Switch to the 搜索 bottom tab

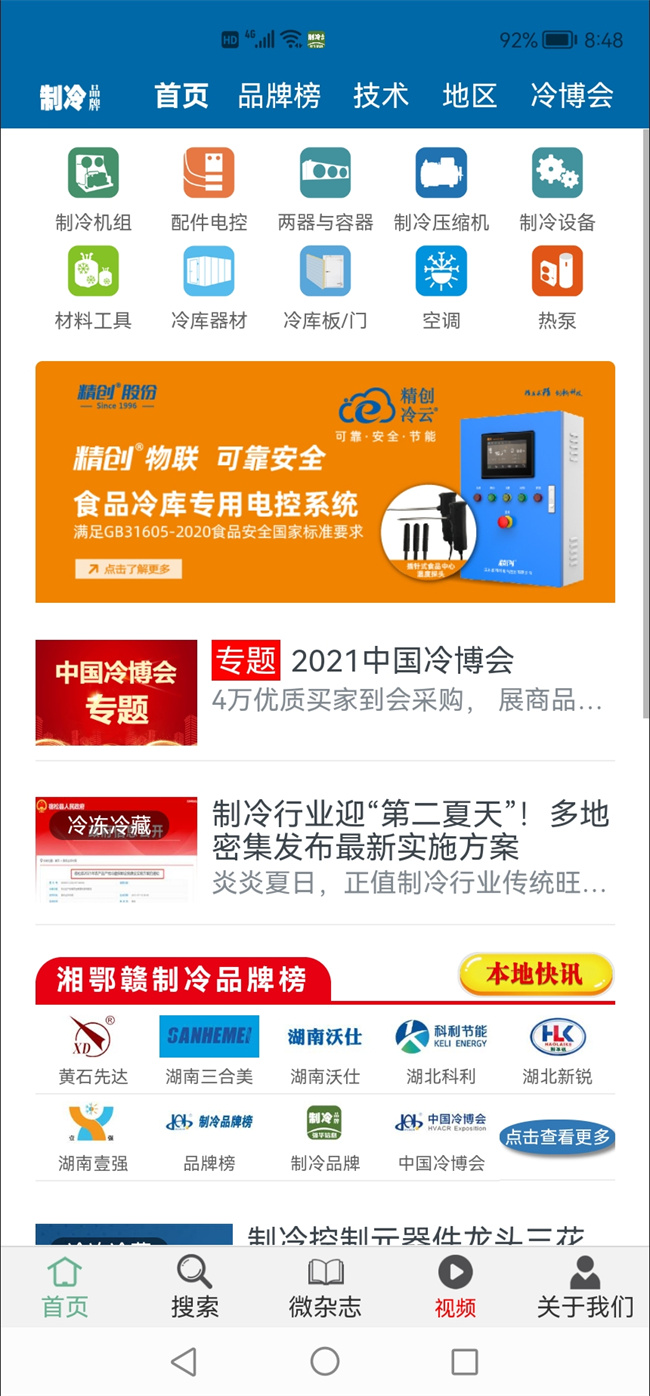[194, 1286]
